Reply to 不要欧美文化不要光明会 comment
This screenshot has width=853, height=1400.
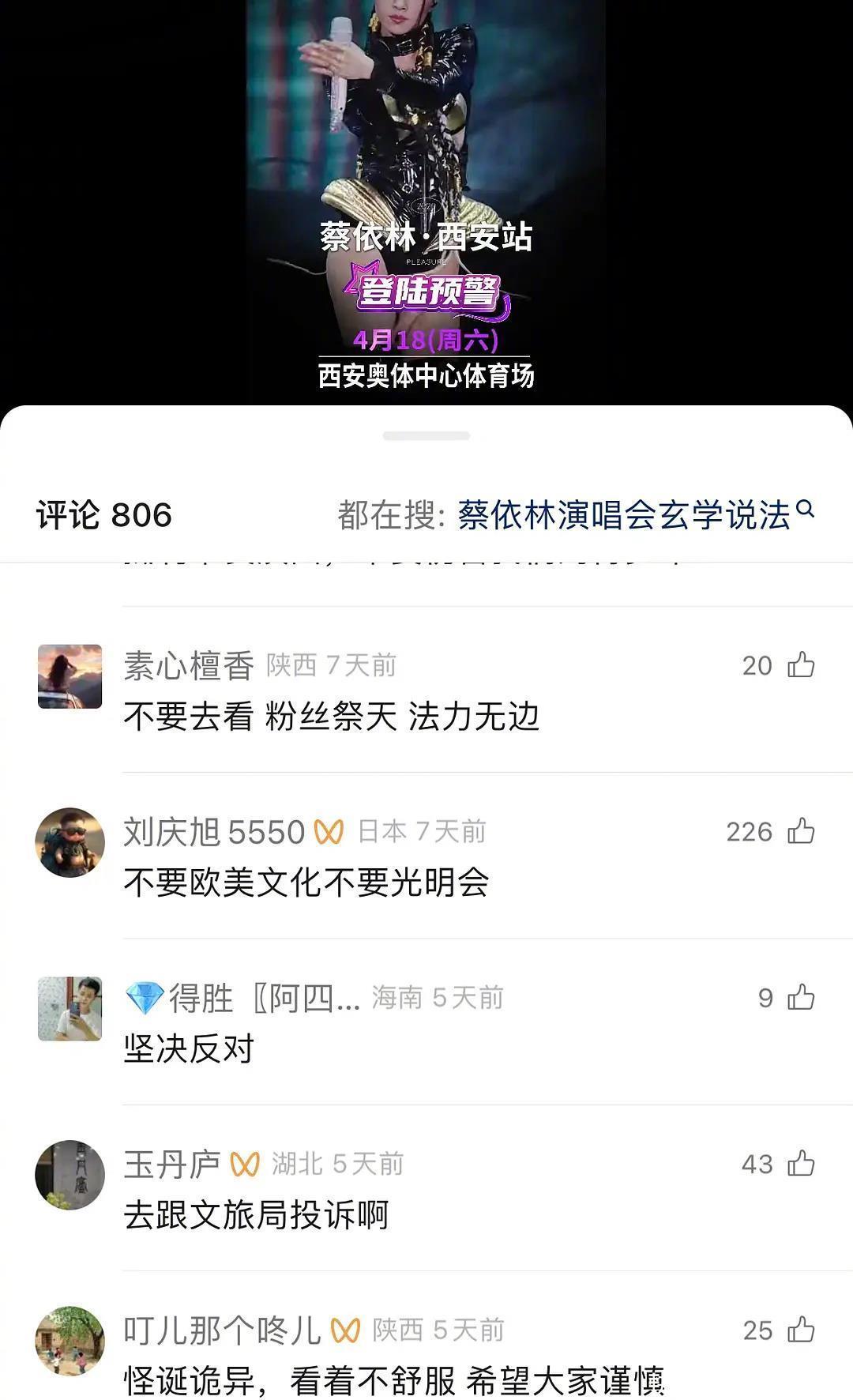[306, 883]
